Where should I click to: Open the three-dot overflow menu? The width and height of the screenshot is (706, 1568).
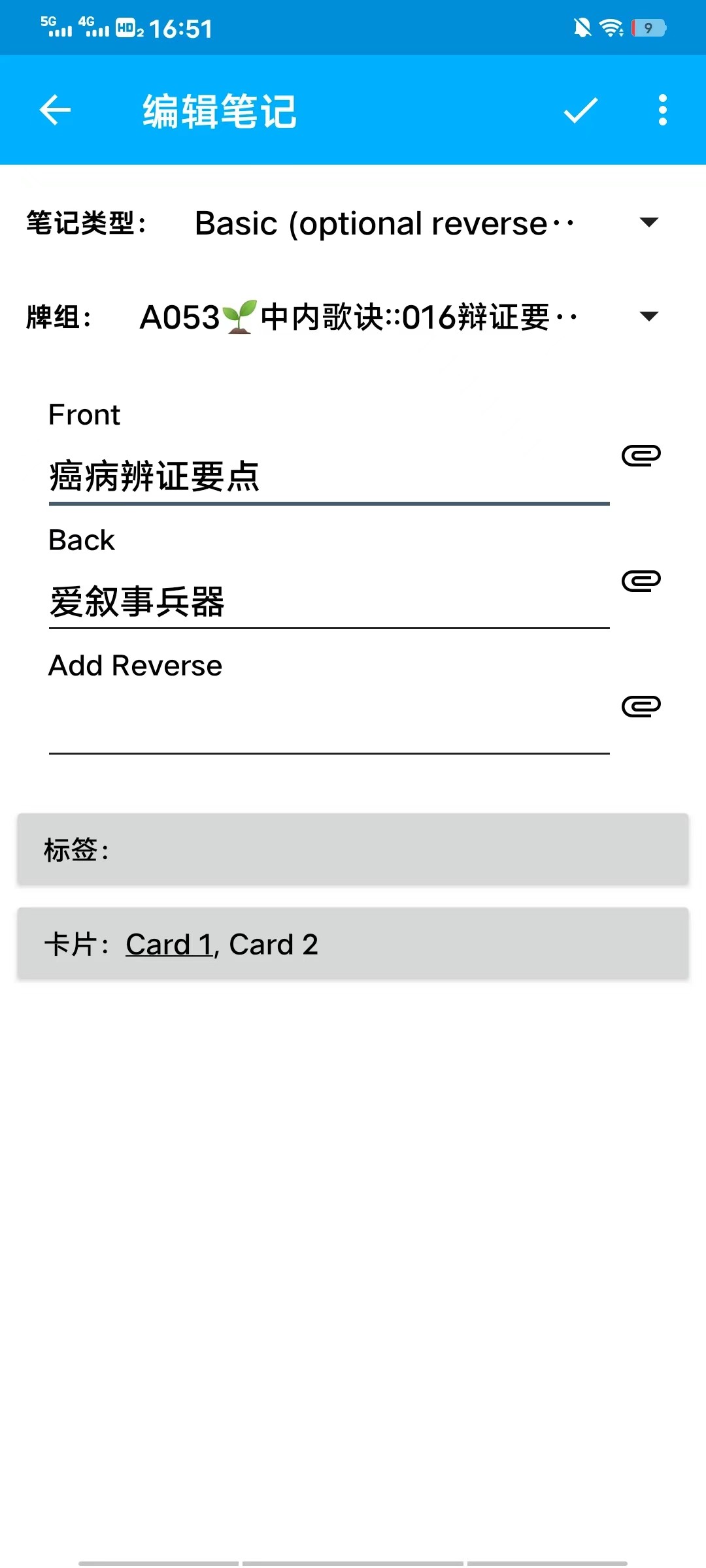click(x=662, y=110)
